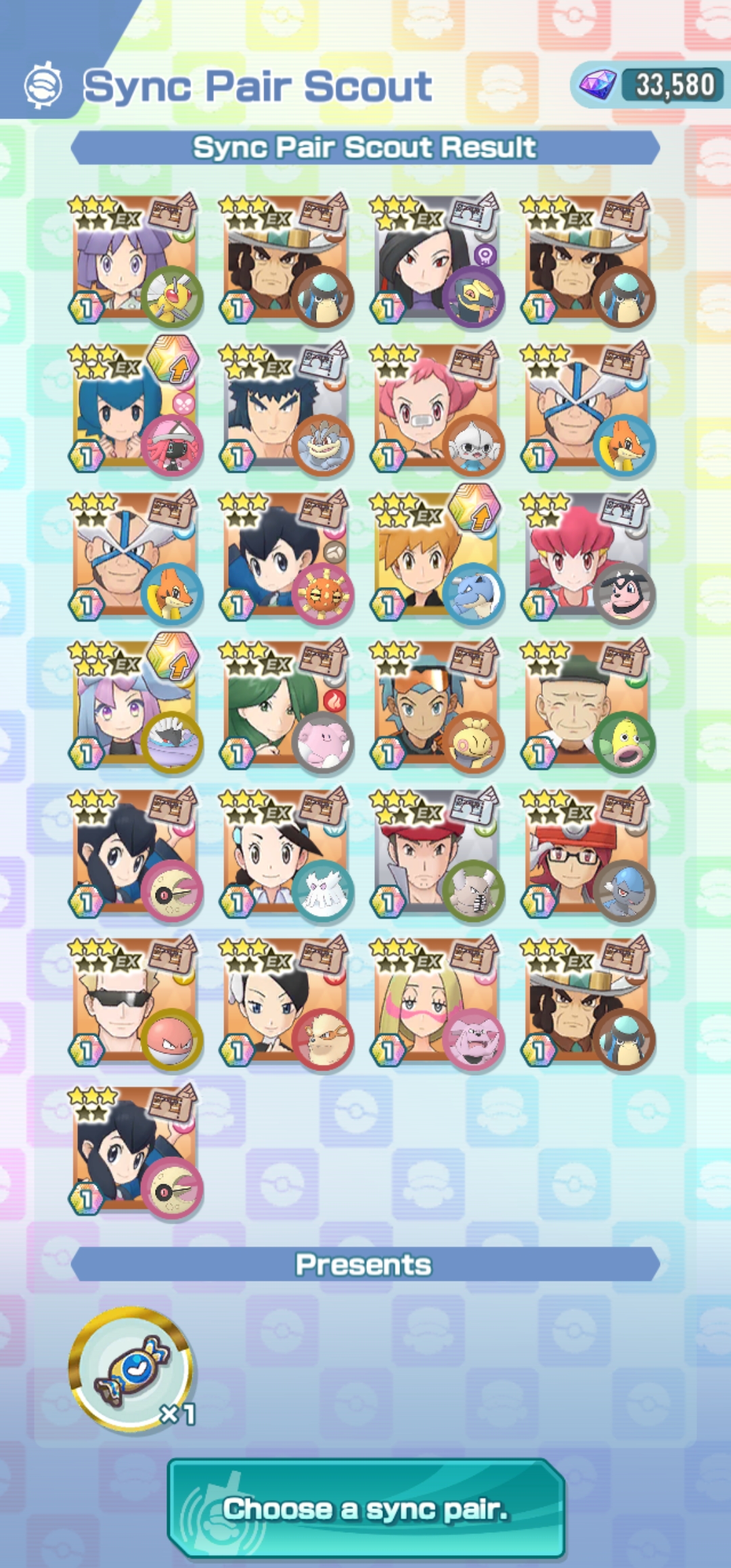Select the sync pair tile with Solrock
The width and height of the screenshot is (731, 1568).
[284, 555]
